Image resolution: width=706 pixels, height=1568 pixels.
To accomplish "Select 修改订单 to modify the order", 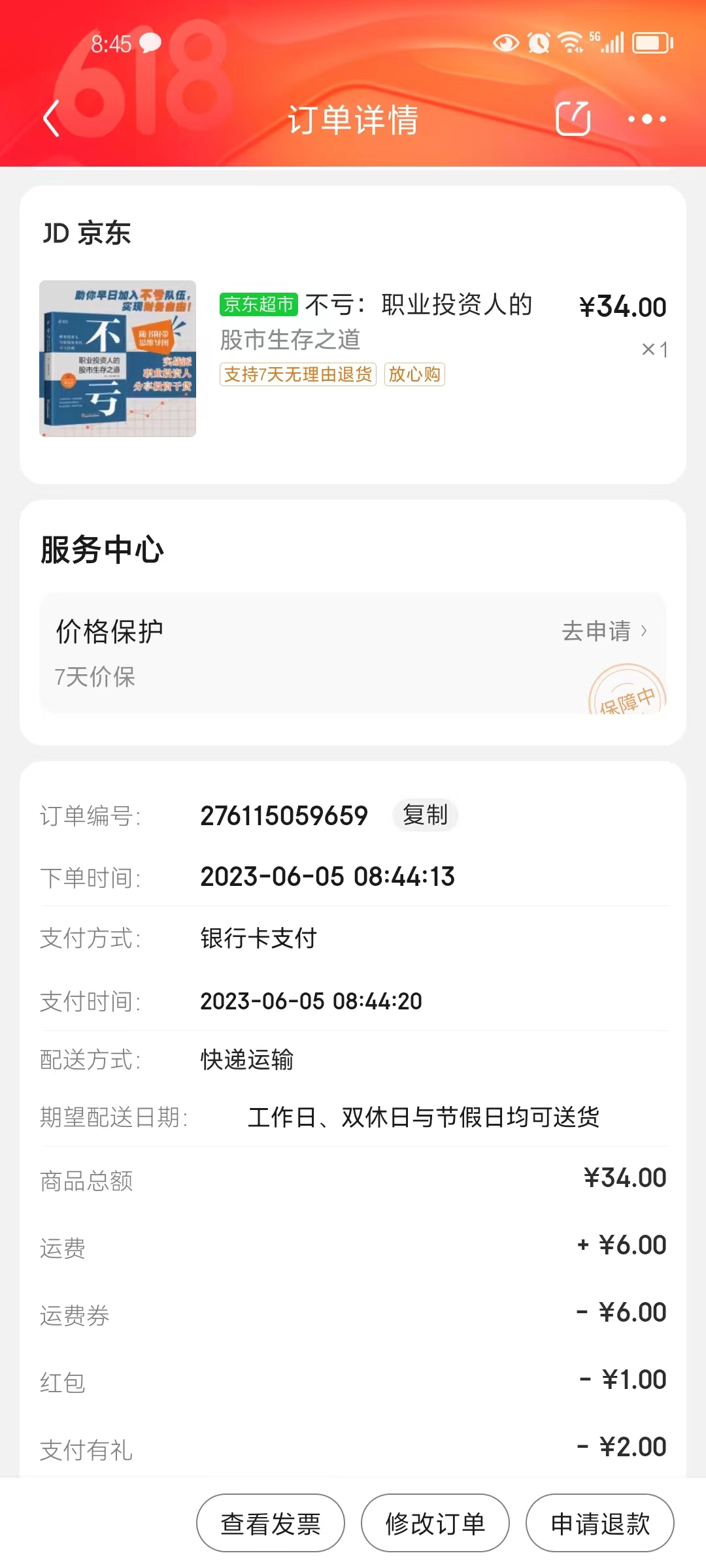I will [435, 1523].
